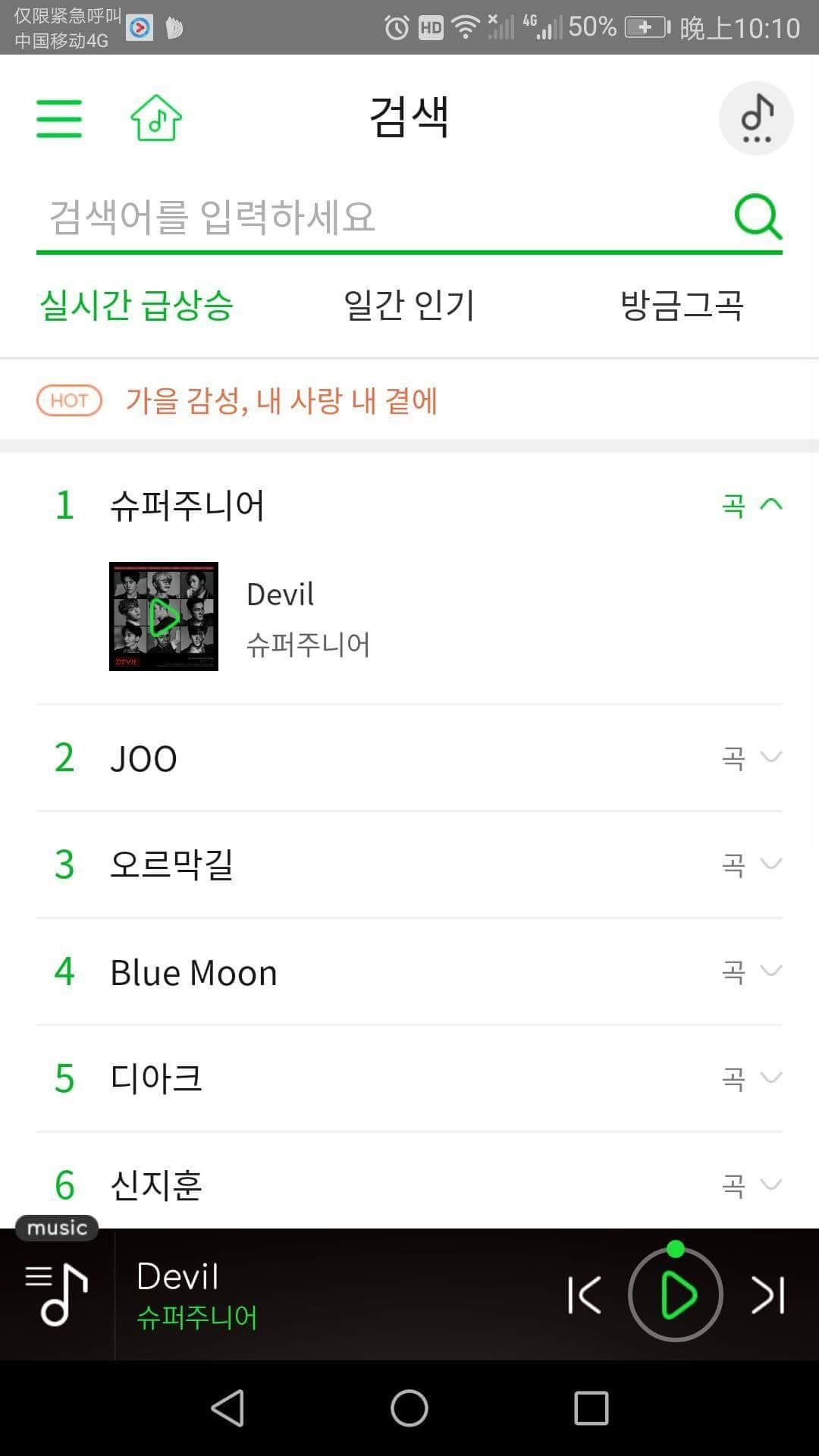Open the Blue Moon search keyword
Viewport: 819px width, 1456px height.
pos(193,972)
